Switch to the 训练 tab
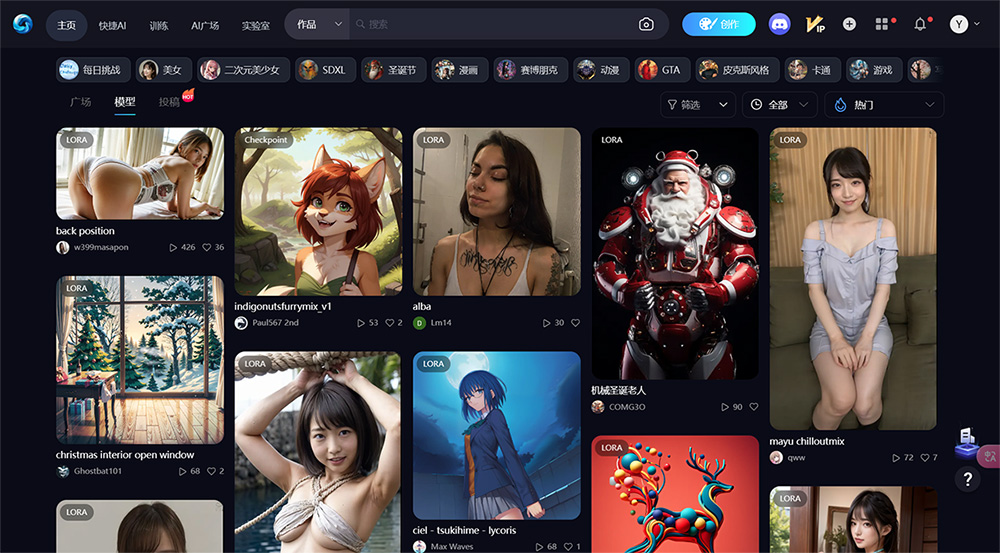 [x=158, y=25]
